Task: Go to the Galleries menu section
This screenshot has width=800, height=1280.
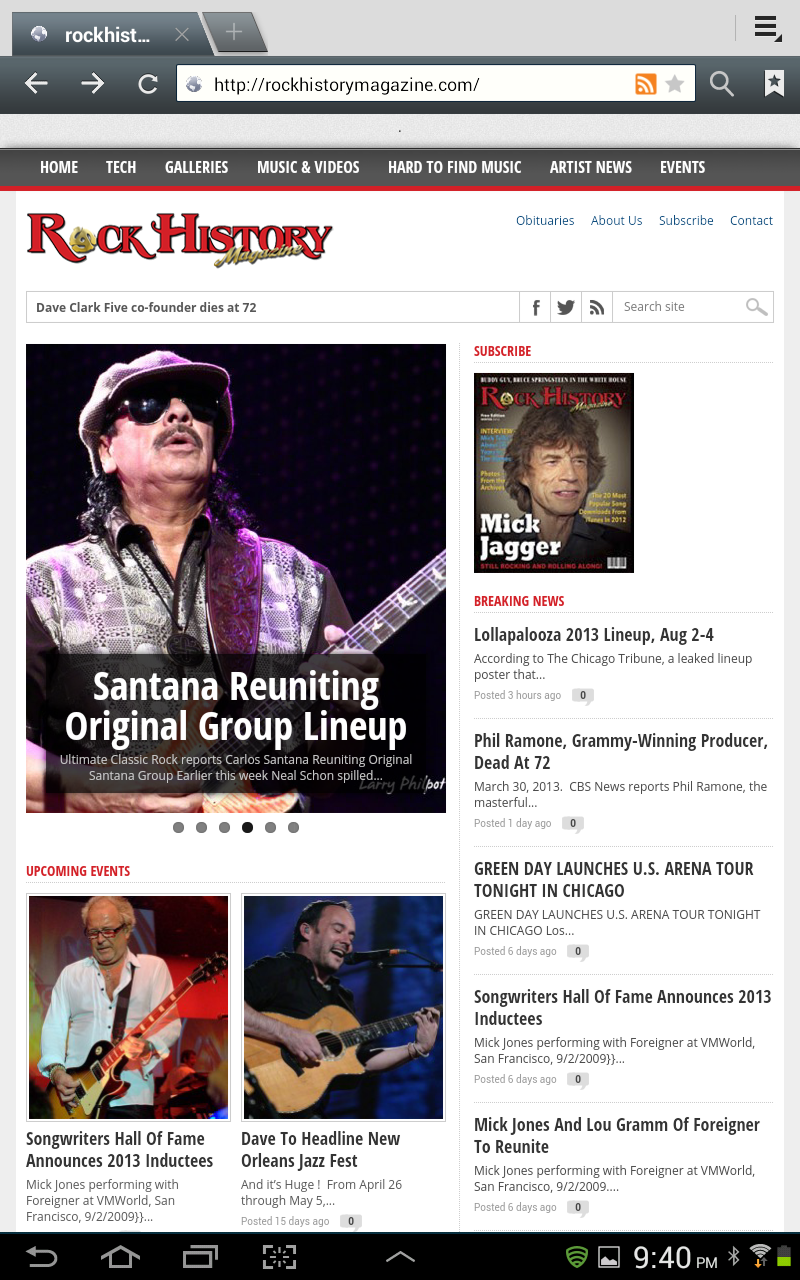Action: point(197,167)
